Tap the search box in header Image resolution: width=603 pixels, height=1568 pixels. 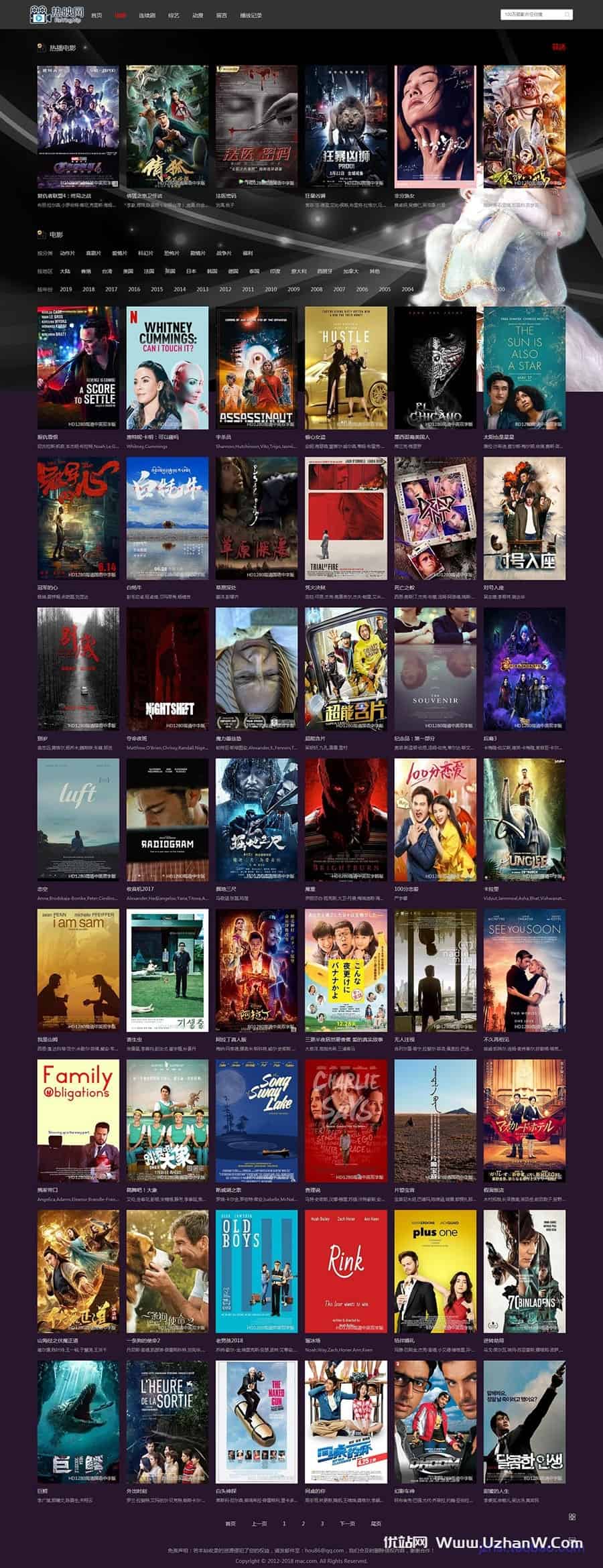[535, 14]
